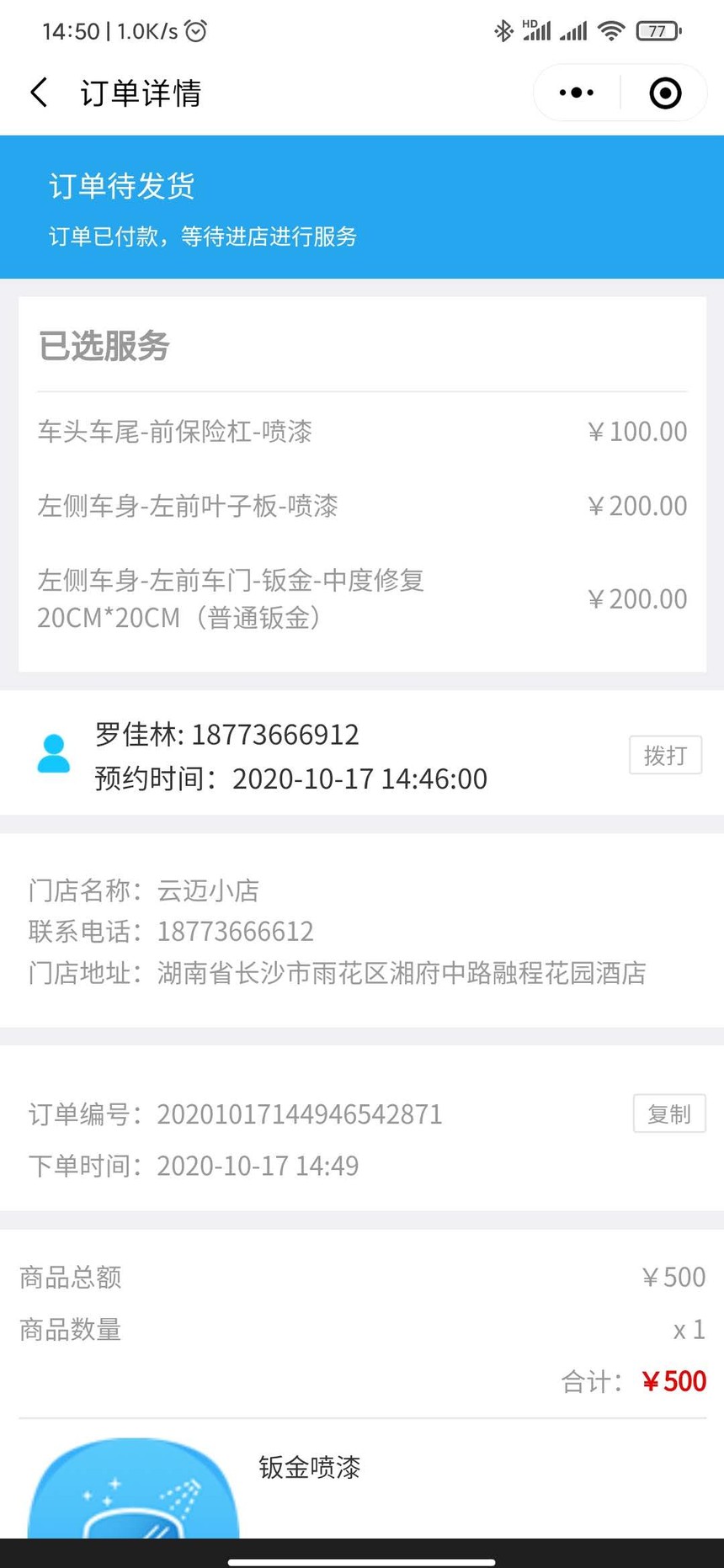Select the 左侧车身-左前叶子板-喷漆 service item
Image resolution: width=724 pixels, height=1568 pixels.
187,506
